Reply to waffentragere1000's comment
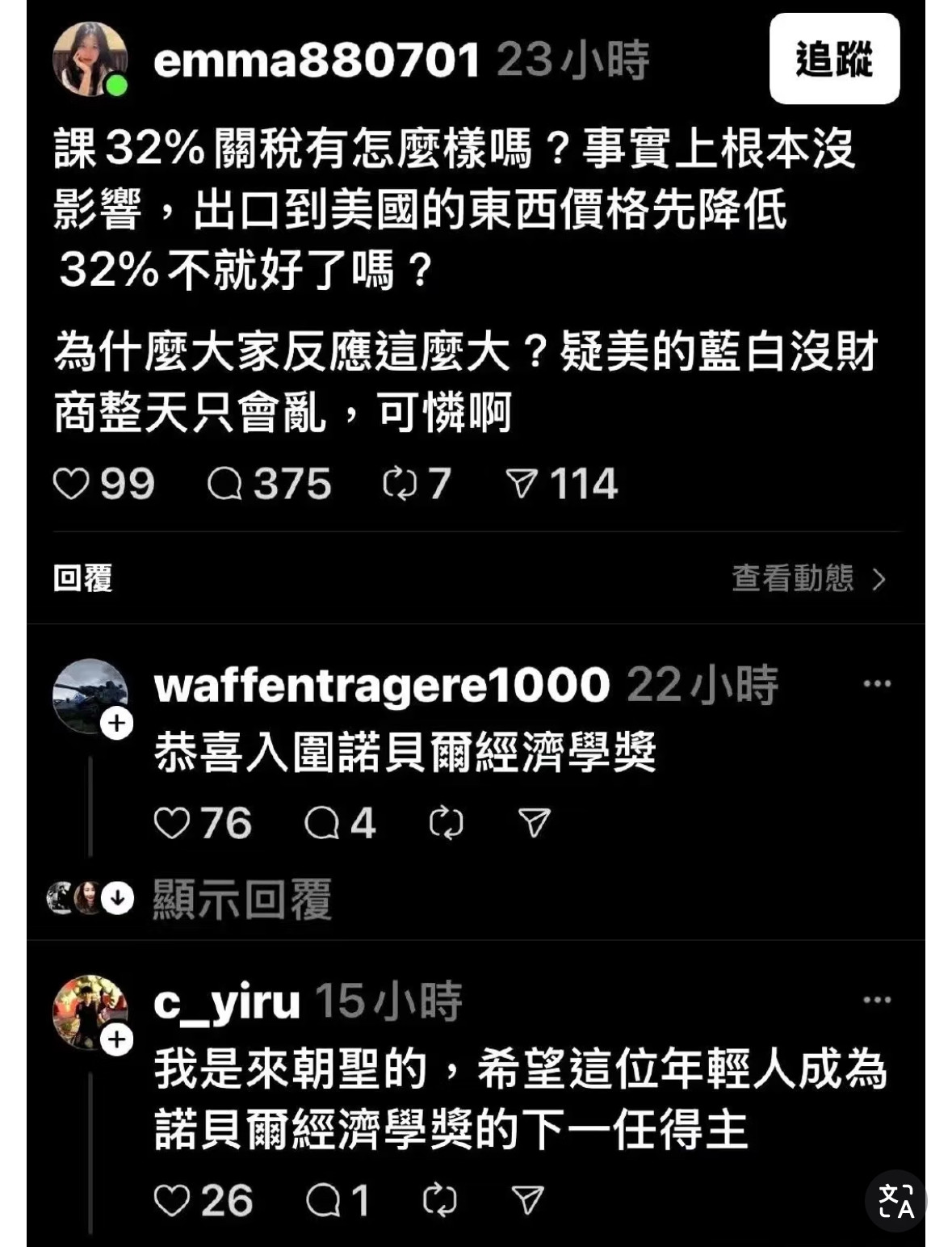952x1247 pixels. (x=321, y=823)
